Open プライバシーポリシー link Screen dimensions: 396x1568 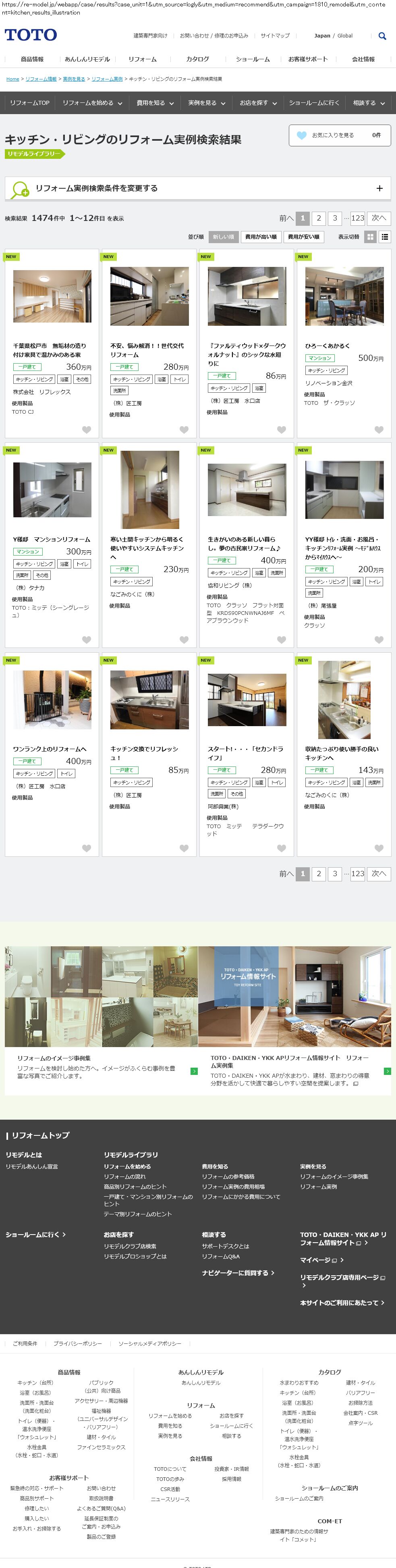[x=77, y=1343]
